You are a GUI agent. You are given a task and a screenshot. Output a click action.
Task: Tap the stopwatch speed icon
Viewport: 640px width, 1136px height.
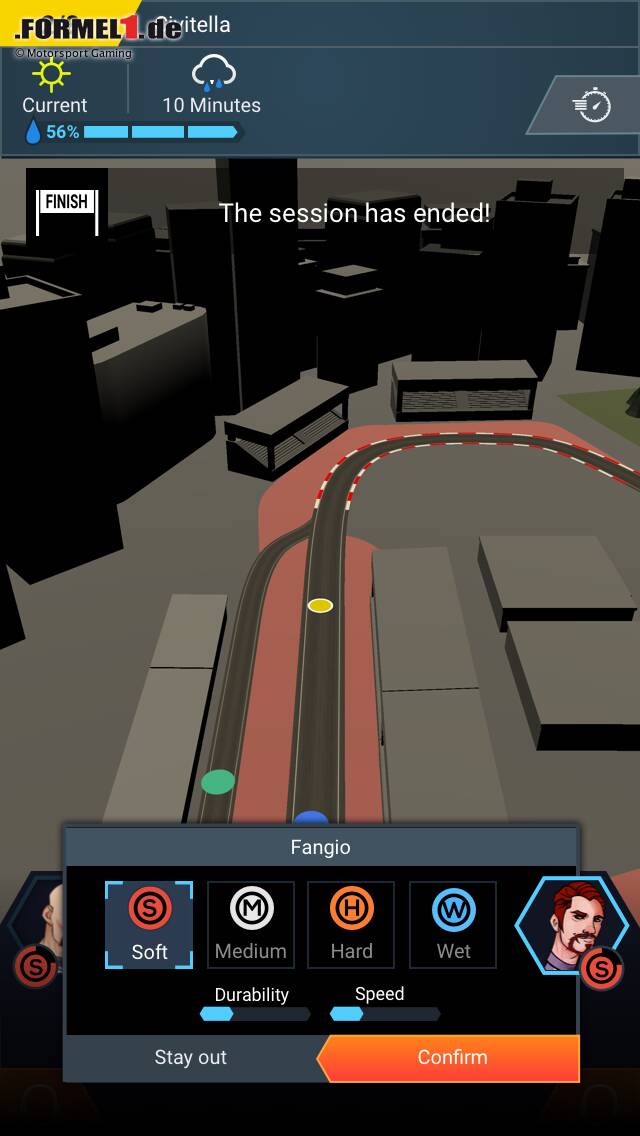pyautogui.click(x=592, y=104)
